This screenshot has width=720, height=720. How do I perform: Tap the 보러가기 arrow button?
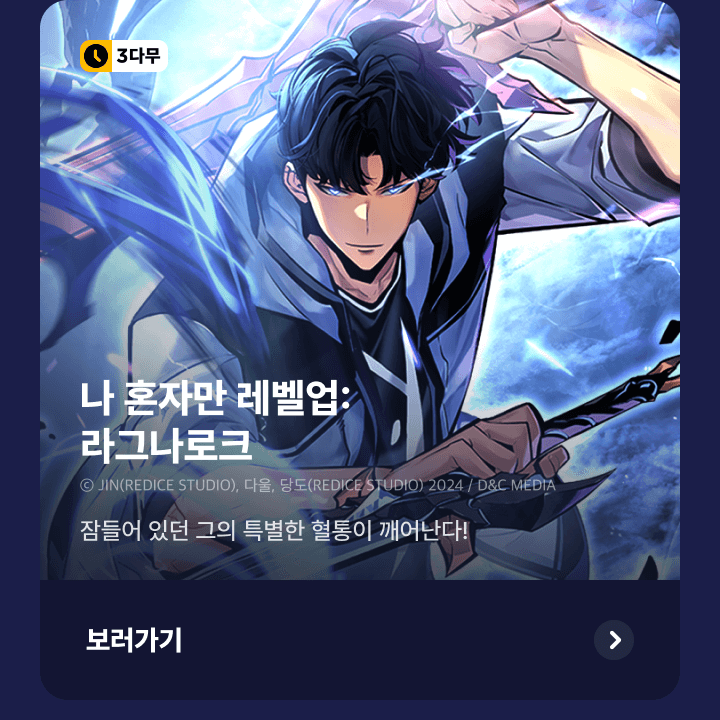(614, 640)
